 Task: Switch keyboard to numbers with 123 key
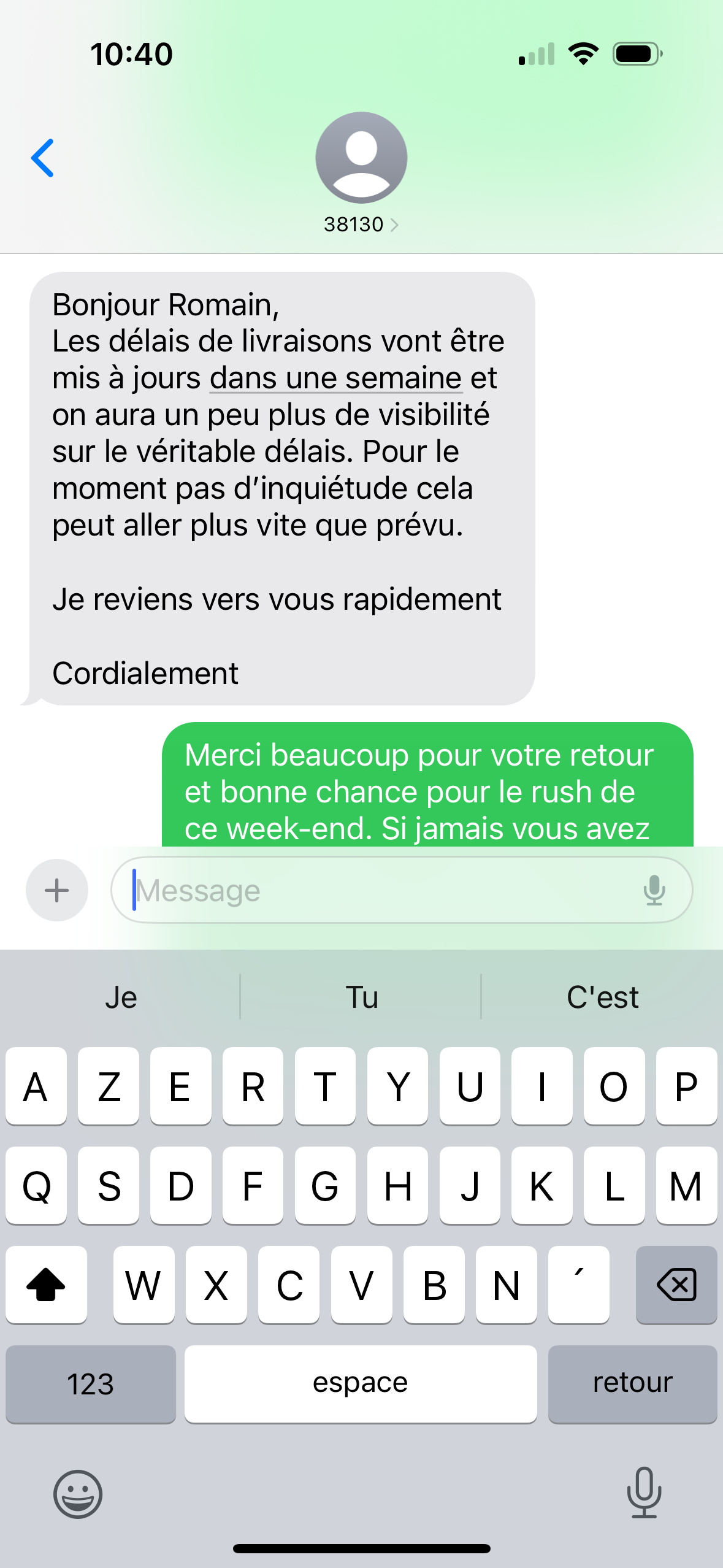(91, 1384)
